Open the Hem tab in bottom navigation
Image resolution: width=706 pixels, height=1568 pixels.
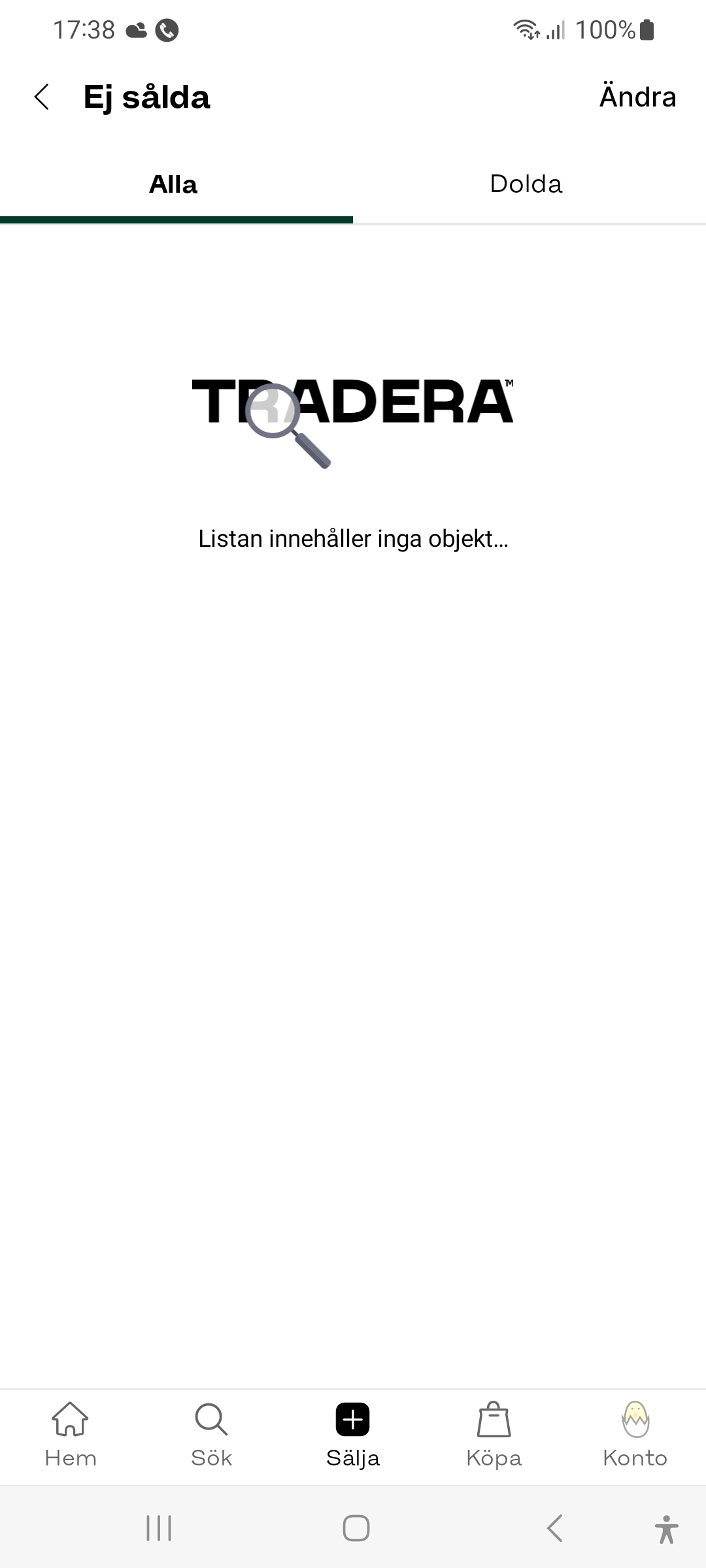(71, 1435)
